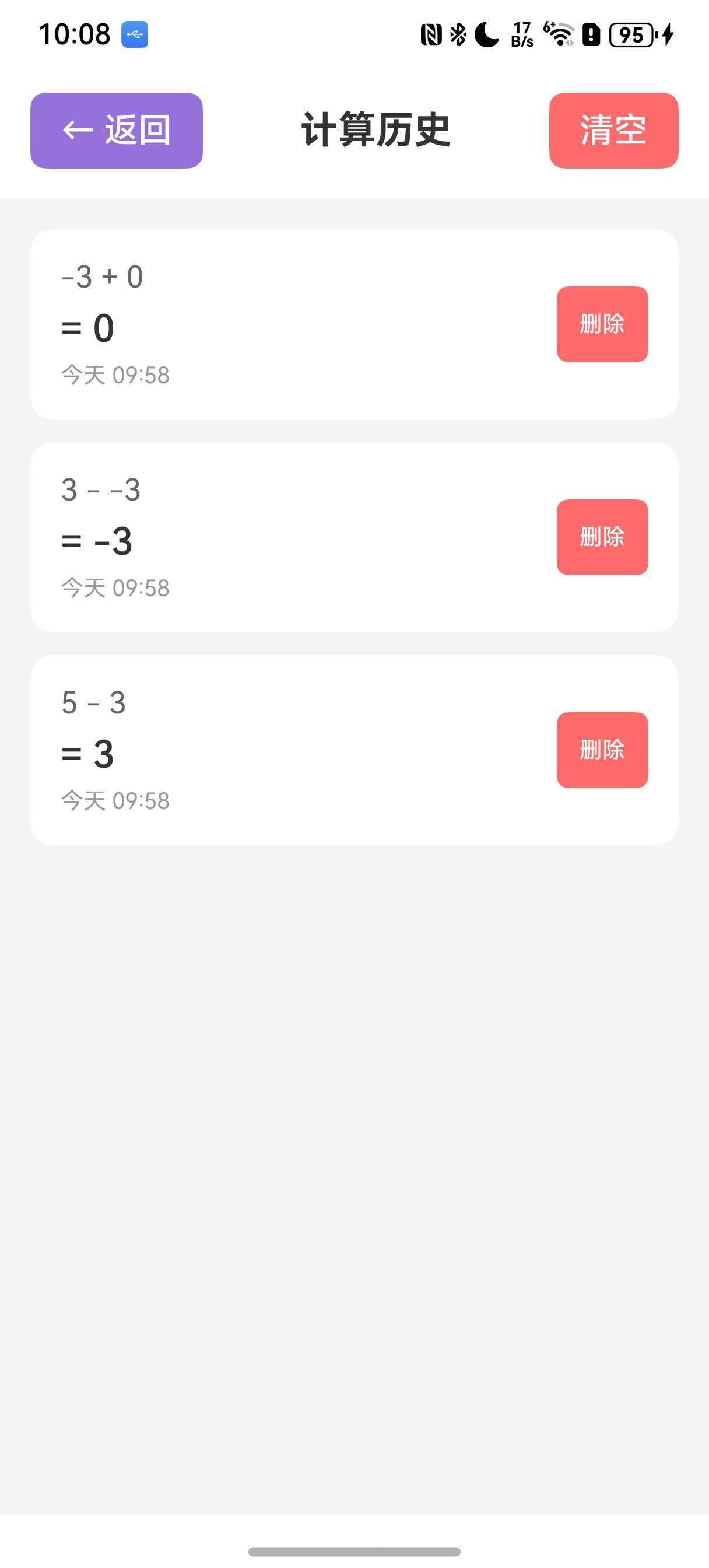Go back with the 返回 button

[116, 130]
